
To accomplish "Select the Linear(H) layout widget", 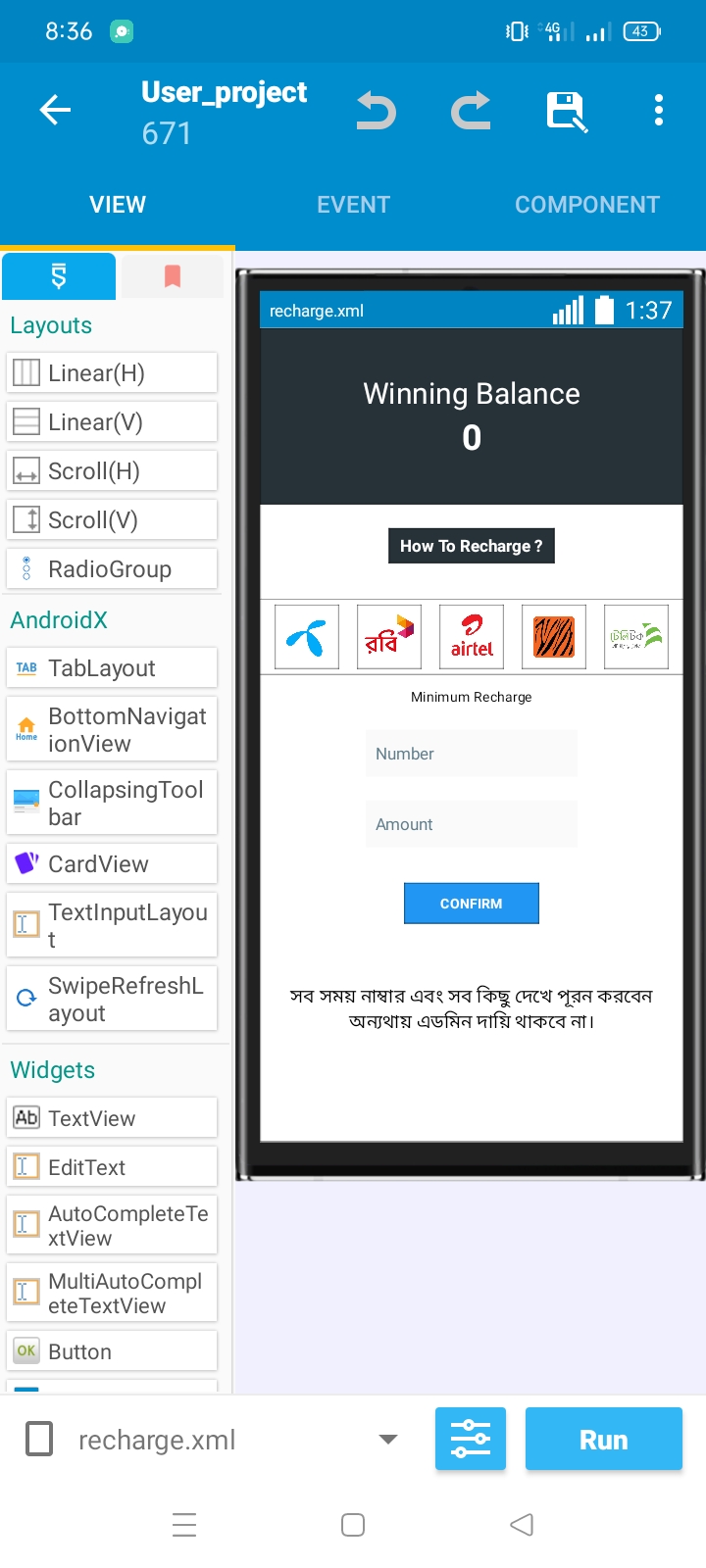I will pos(112,372).
